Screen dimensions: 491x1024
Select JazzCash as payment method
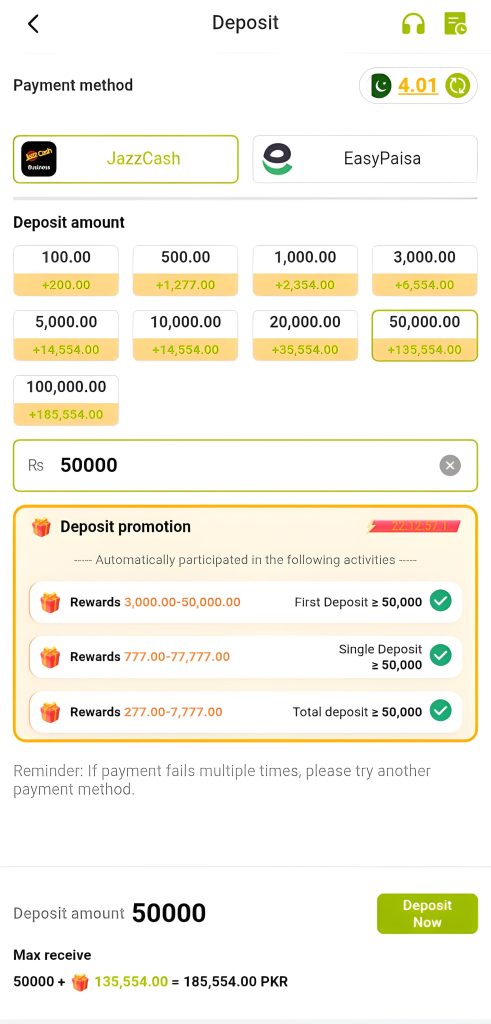click(126, 159)
